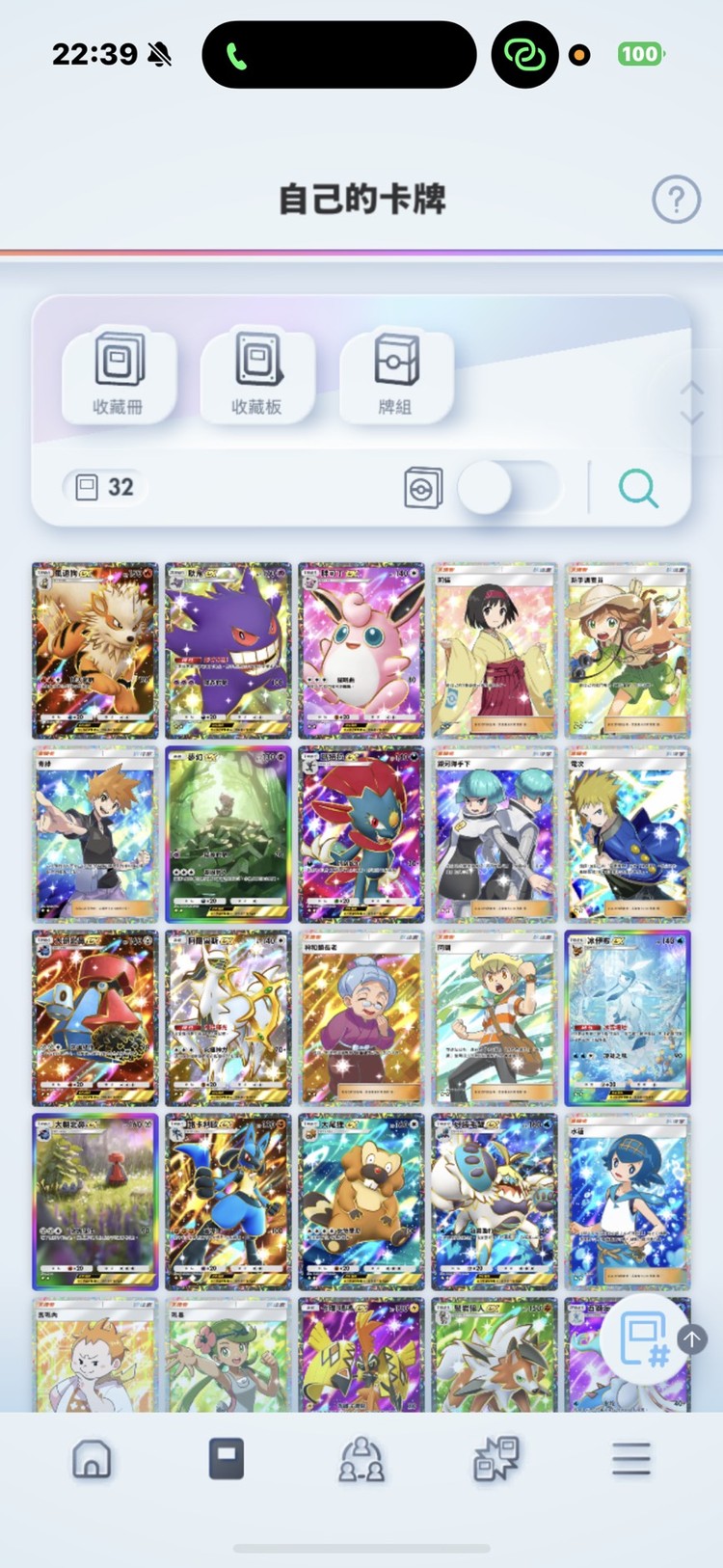Screen dimensions: 723x1568
Task: Open 牌組 decks
Action: pyautogui.click(x=395, y=374)
